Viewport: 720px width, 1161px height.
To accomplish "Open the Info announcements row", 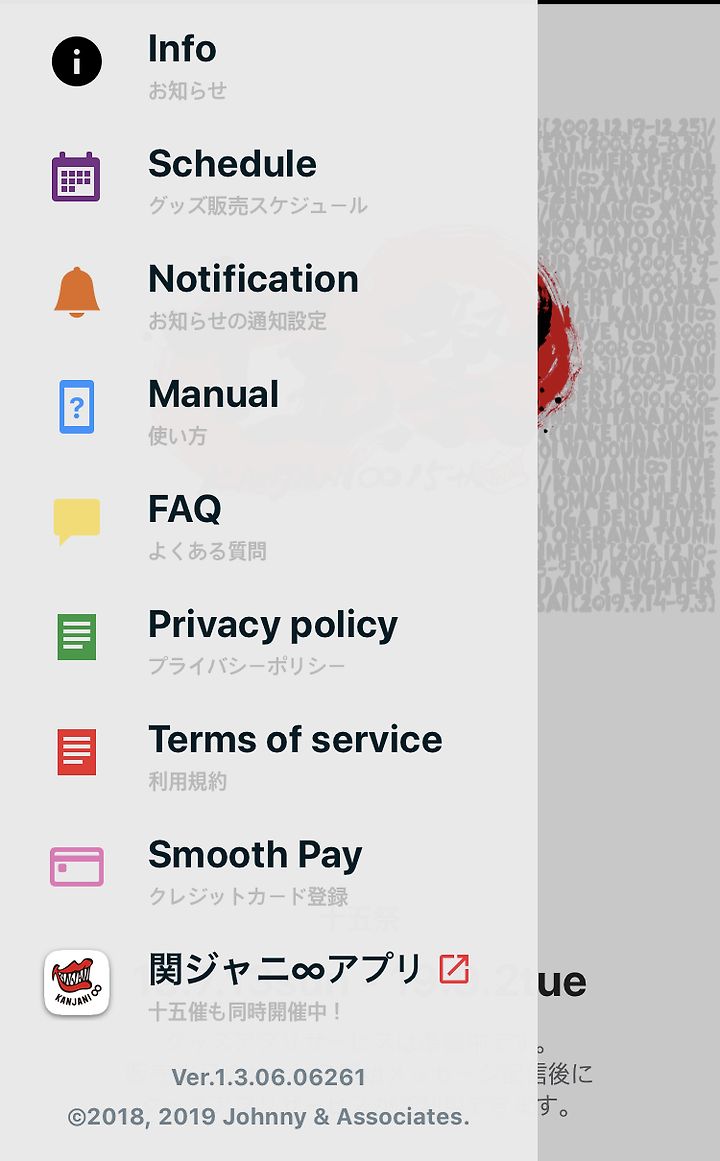I will pos(268,64).
